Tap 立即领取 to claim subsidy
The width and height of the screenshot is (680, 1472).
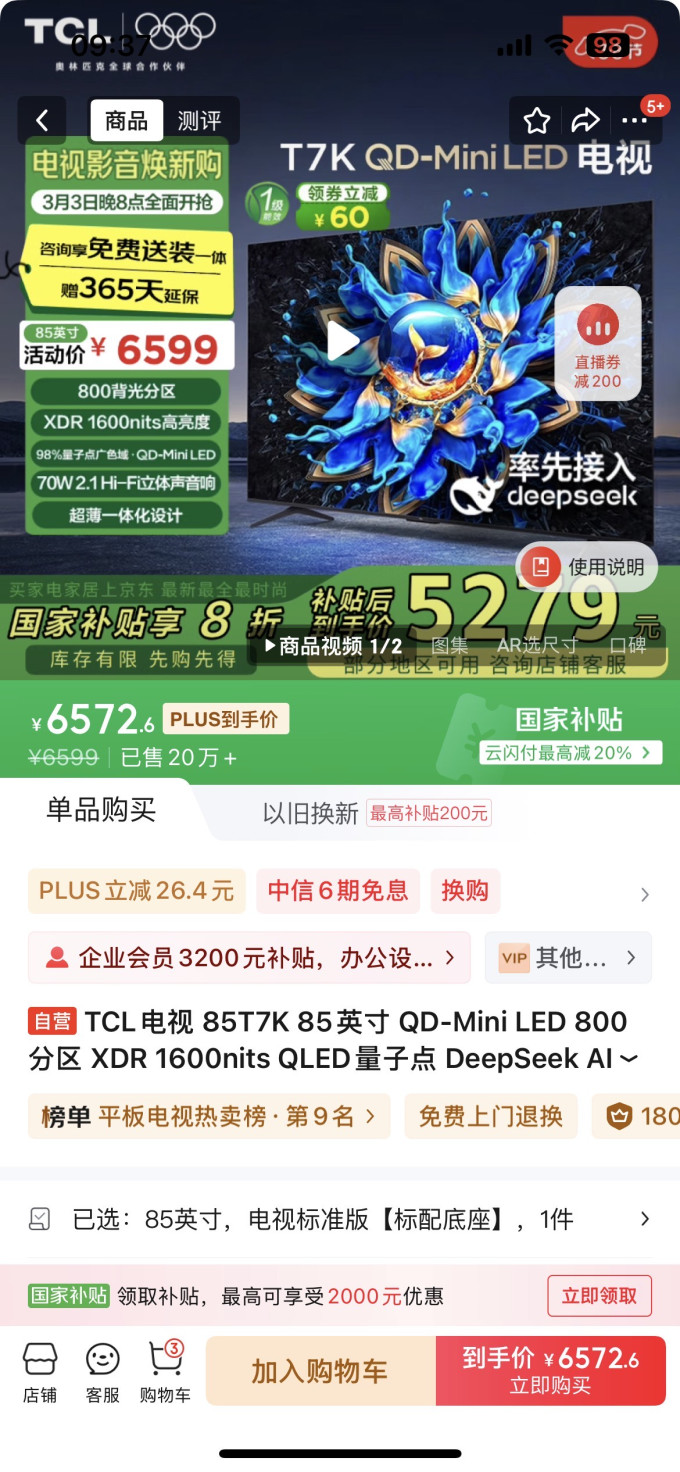pyautogui.click(x=599, y=1296)
